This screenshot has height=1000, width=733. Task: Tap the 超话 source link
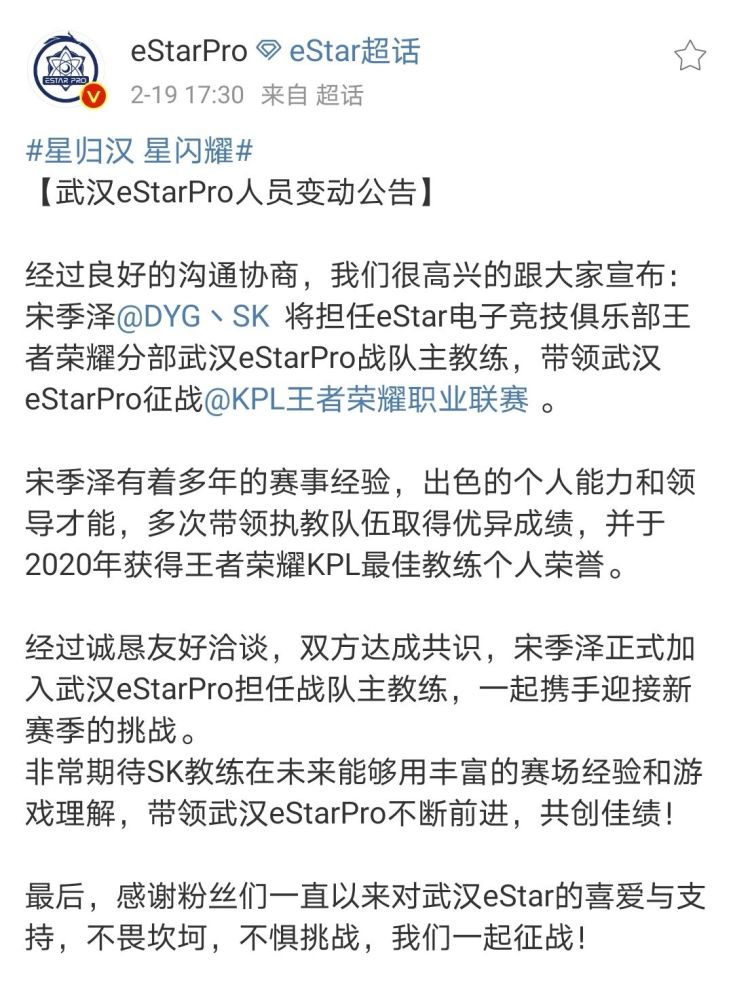pyautogui.click(x=339, y=95)
